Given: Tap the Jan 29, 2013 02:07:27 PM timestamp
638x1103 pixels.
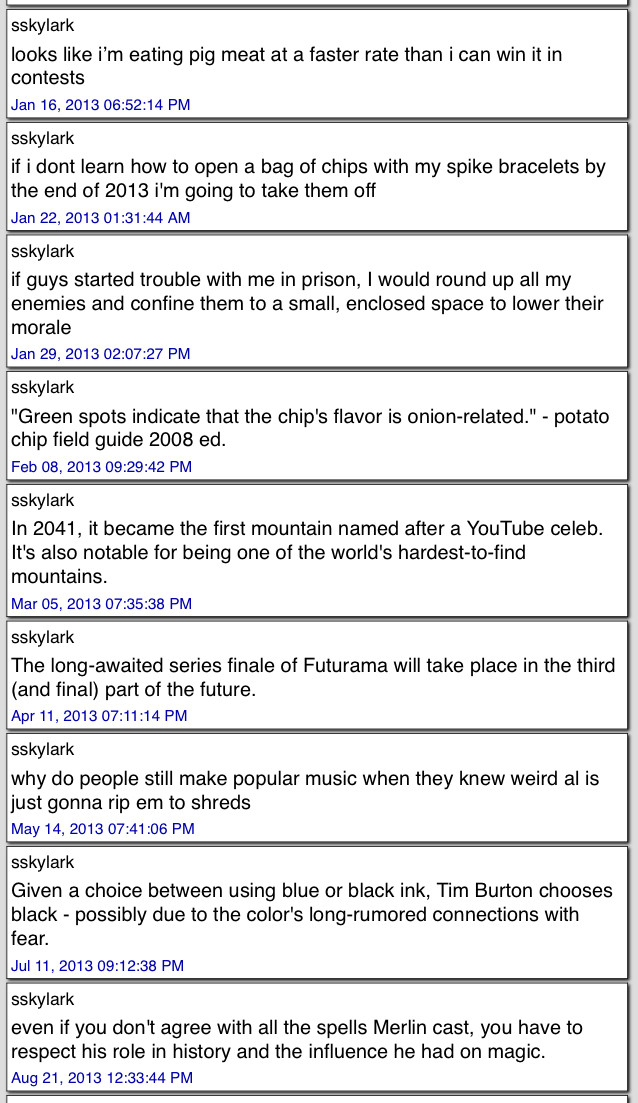Looking at the screenshot, I should (101, 354).
